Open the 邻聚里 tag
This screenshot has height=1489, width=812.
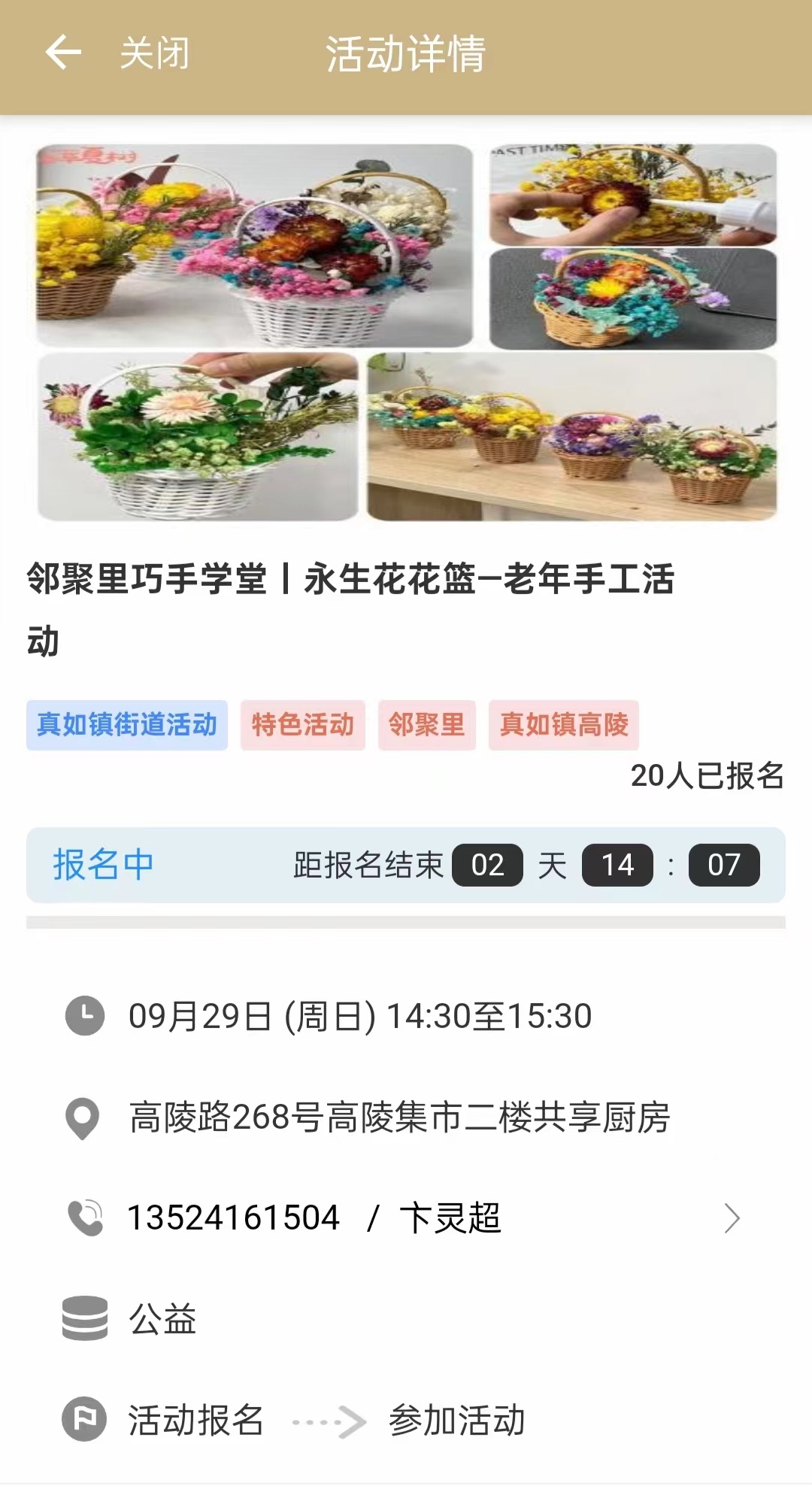click(426, 725)
